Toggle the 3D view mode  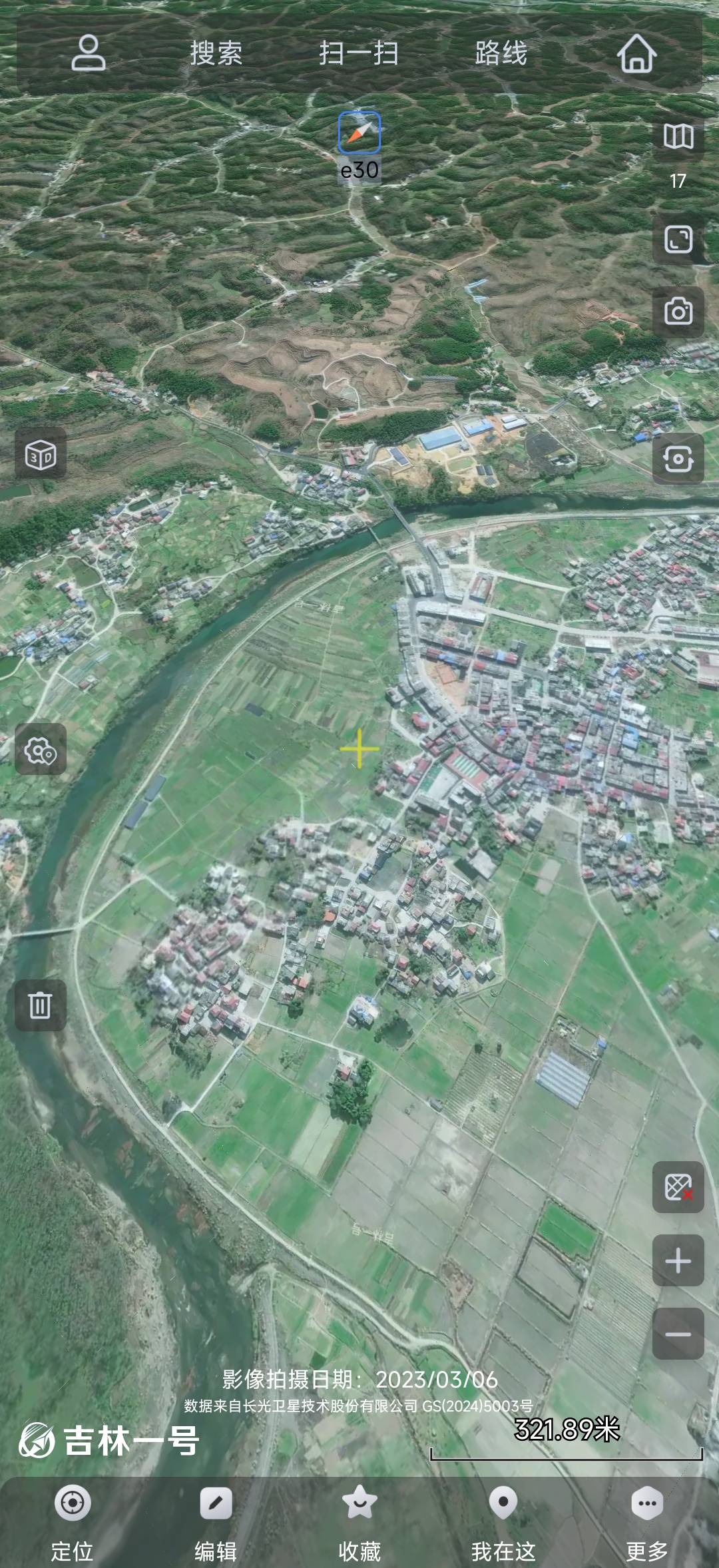click(x=41, y=456)
